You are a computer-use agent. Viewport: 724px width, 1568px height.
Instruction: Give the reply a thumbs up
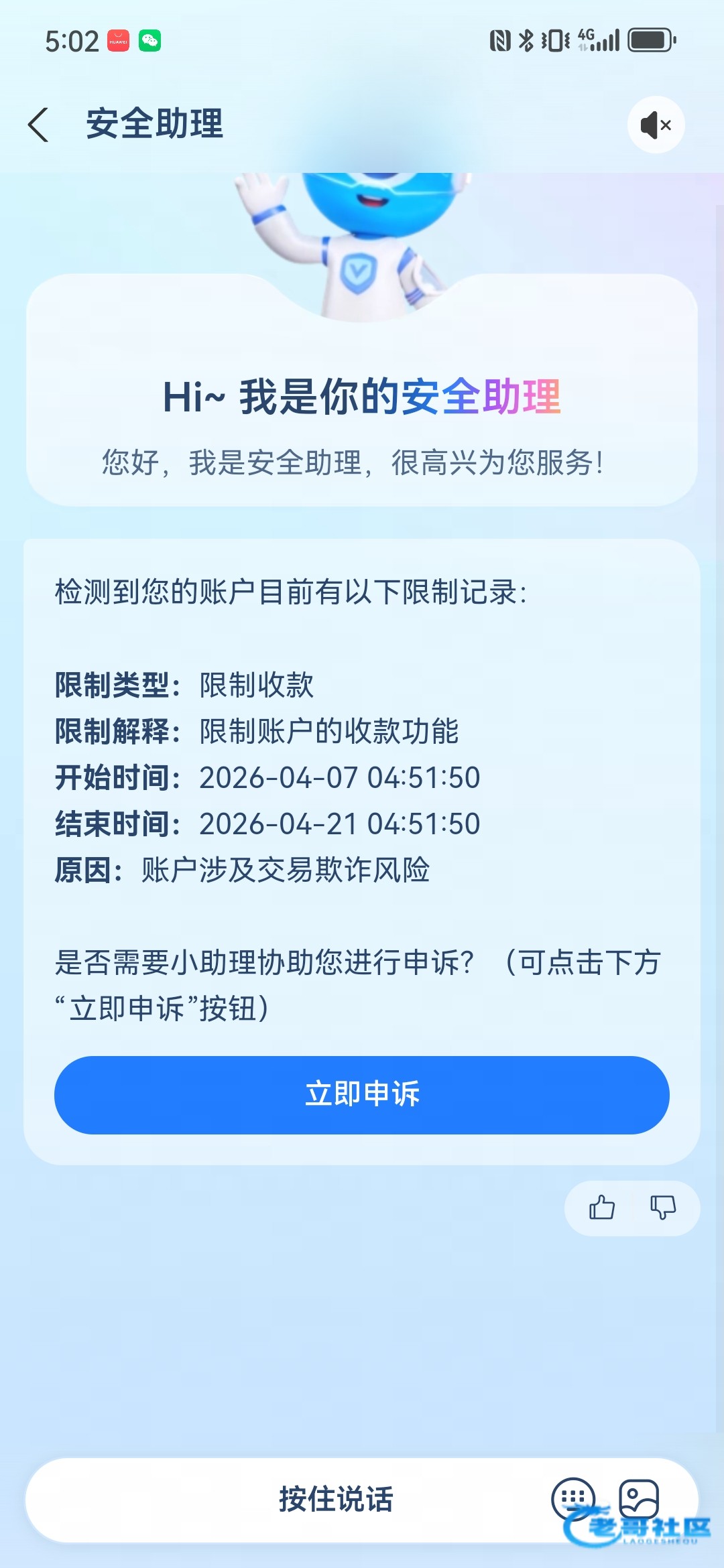point(601,1207)
